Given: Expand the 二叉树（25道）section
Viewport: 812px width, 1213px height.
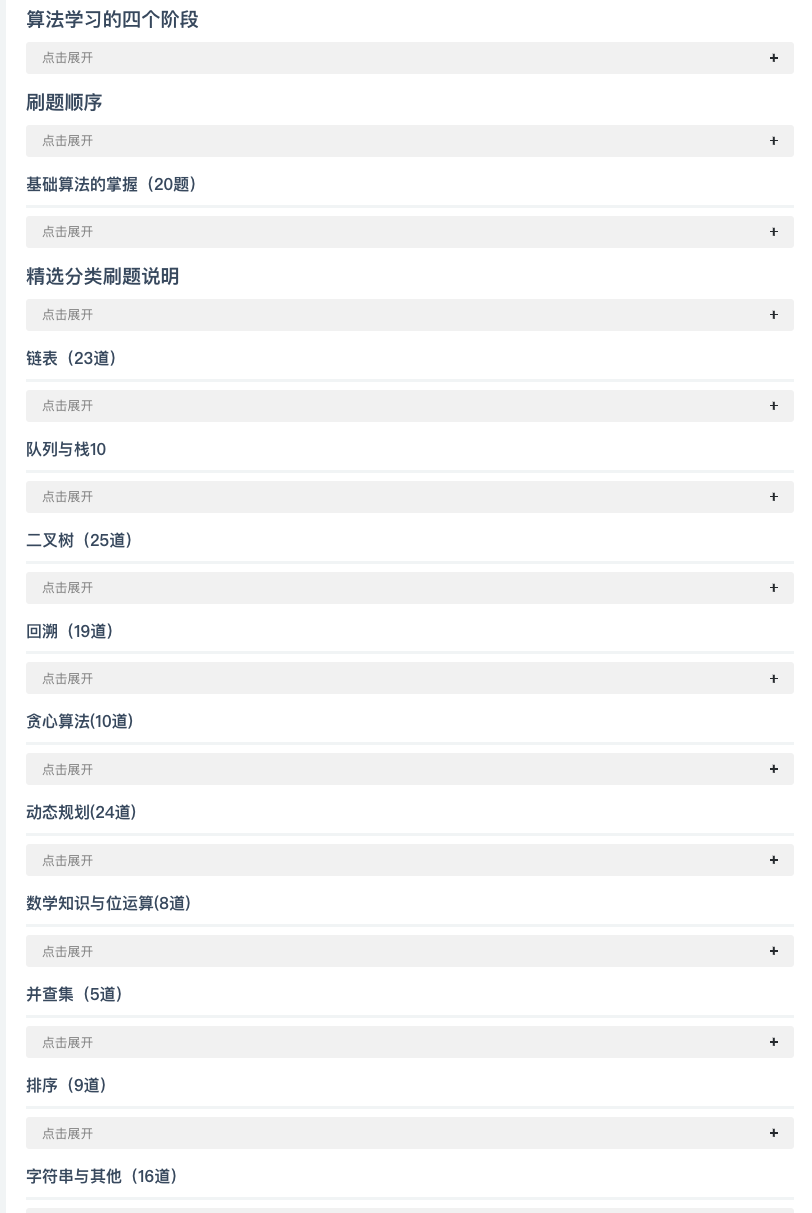Looking at the screenshot, I should [x=409, y=588].
